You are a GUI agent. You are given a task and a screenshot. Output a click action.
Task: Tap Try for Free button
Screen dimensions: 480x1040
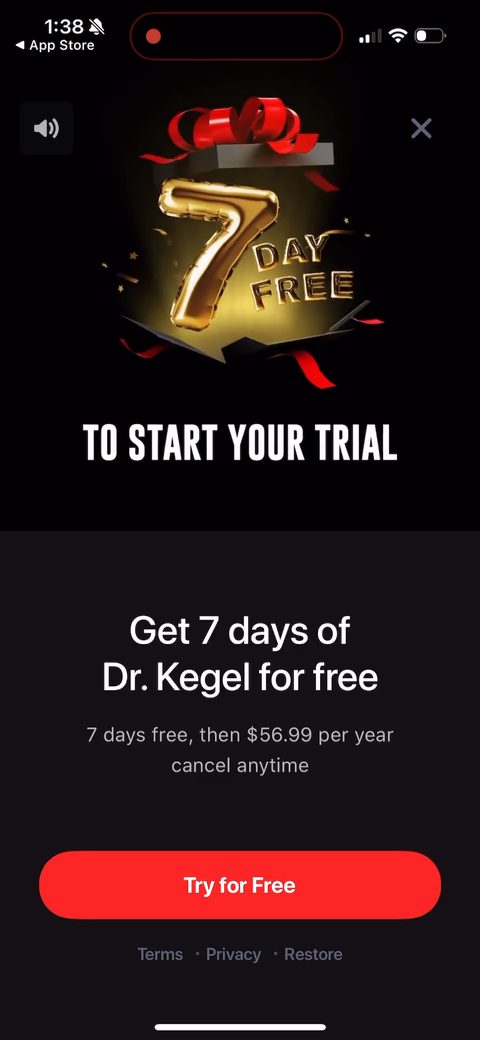click(x=240, y=885)
